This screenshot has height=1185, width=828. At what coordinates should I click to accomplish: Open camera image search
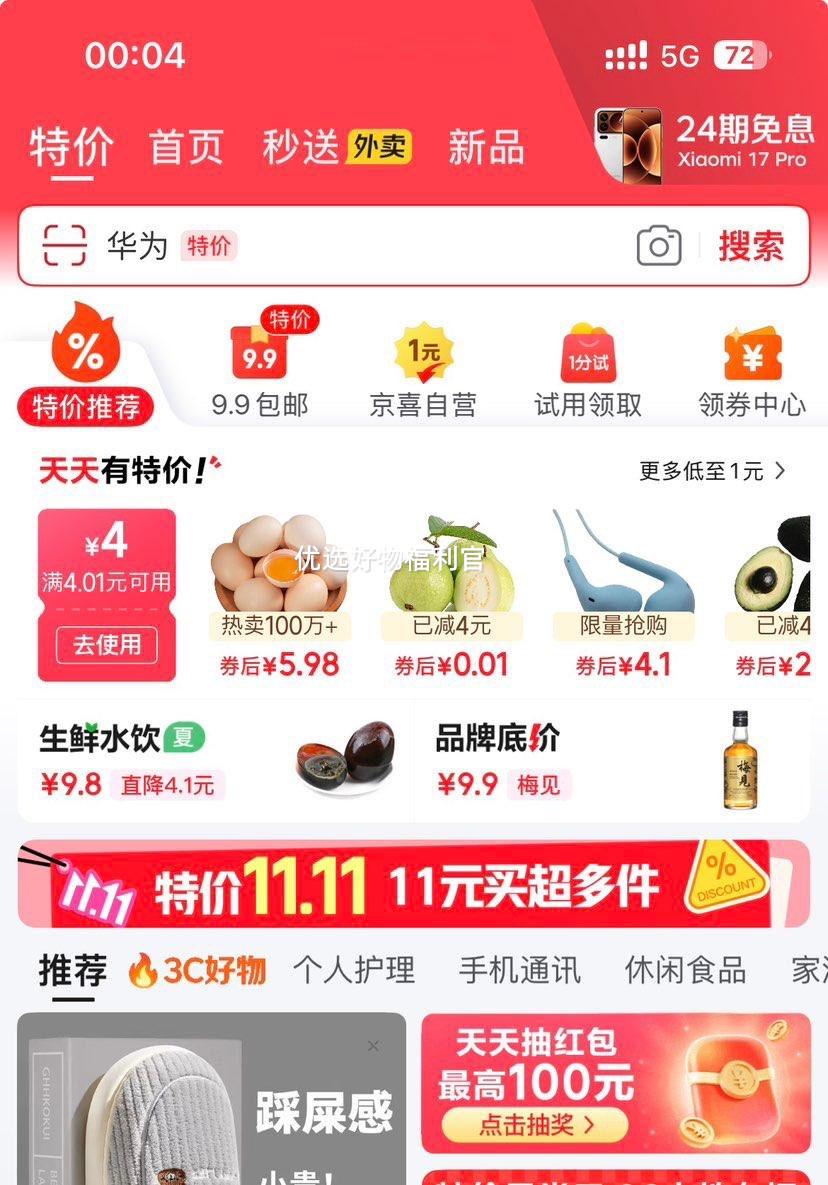coord(659,246)
